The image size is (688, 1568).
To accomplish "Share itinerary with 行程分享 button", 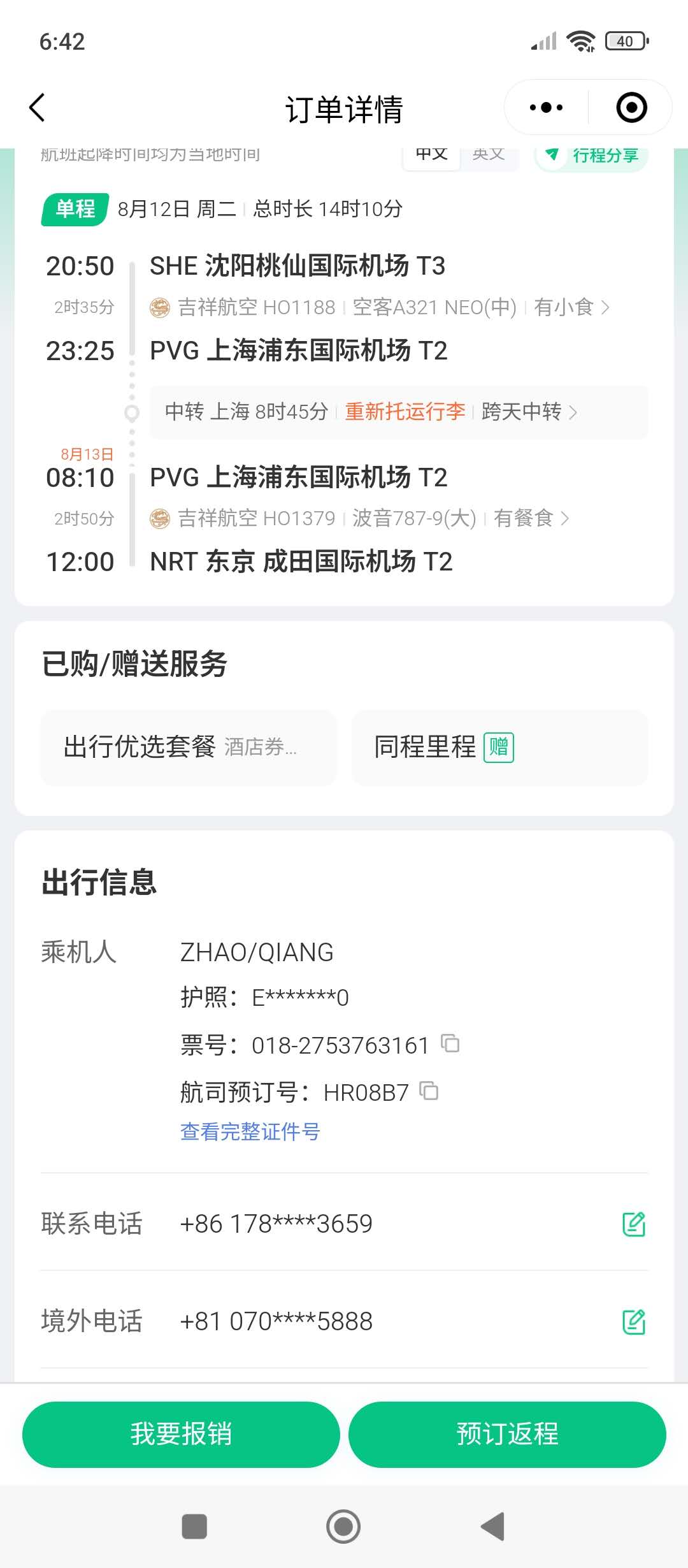I will (592, 156).
